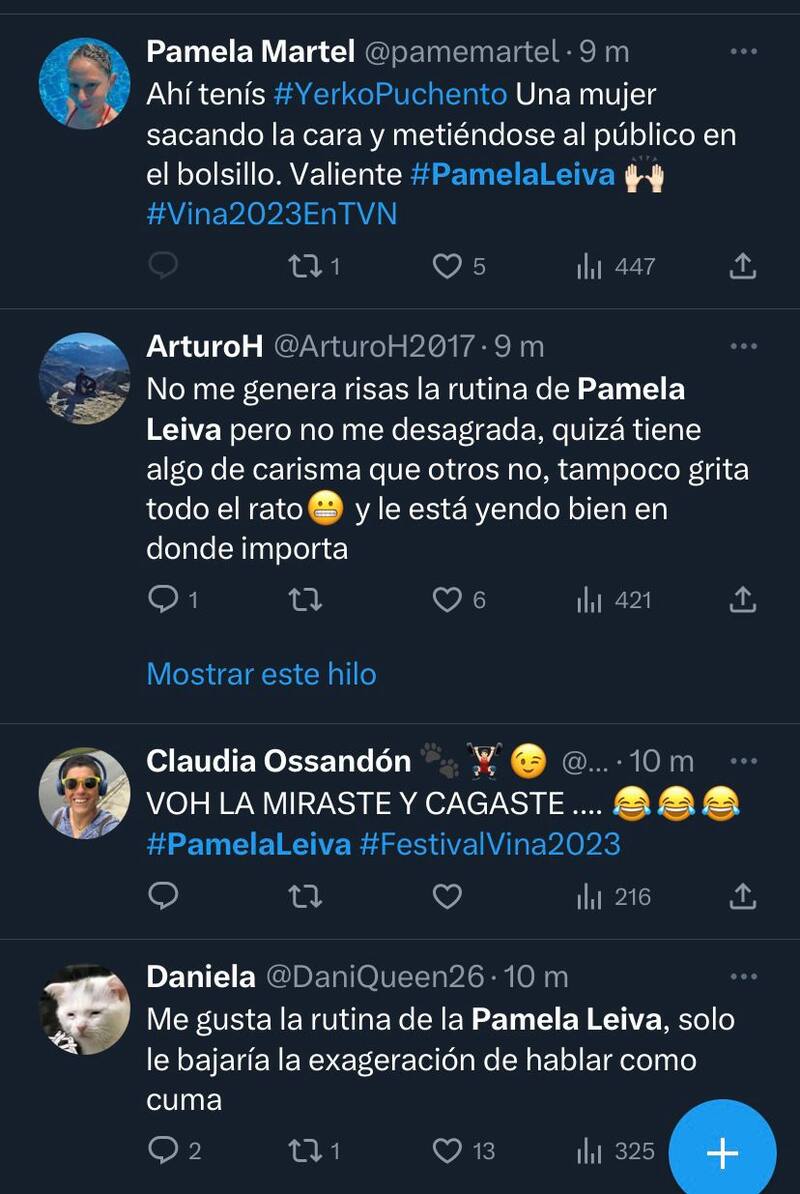Open Mostrar este hilo link
This screenshot has width=800, height=1194.
click(x=261, y=674)
